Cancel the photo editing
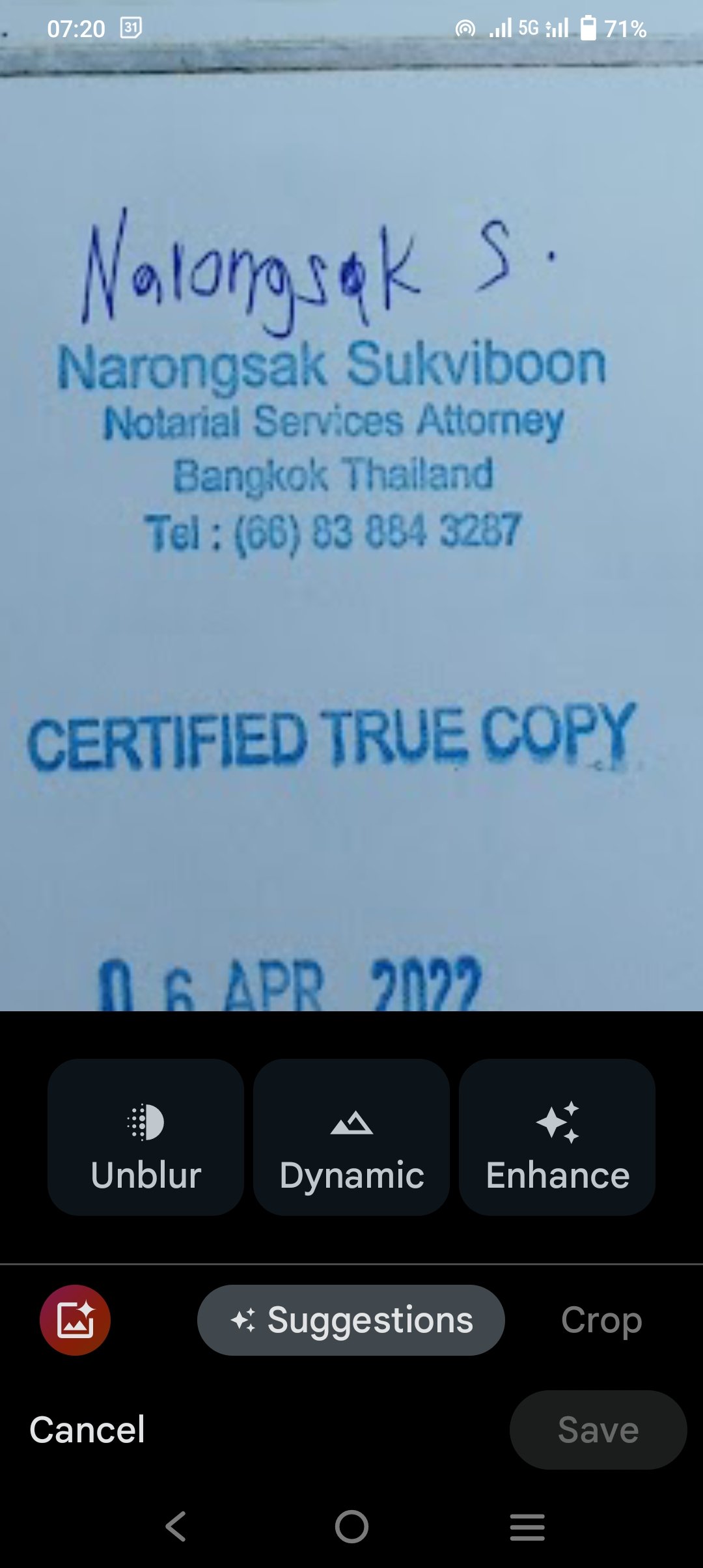703x1568 pixels. point(87,1430)
